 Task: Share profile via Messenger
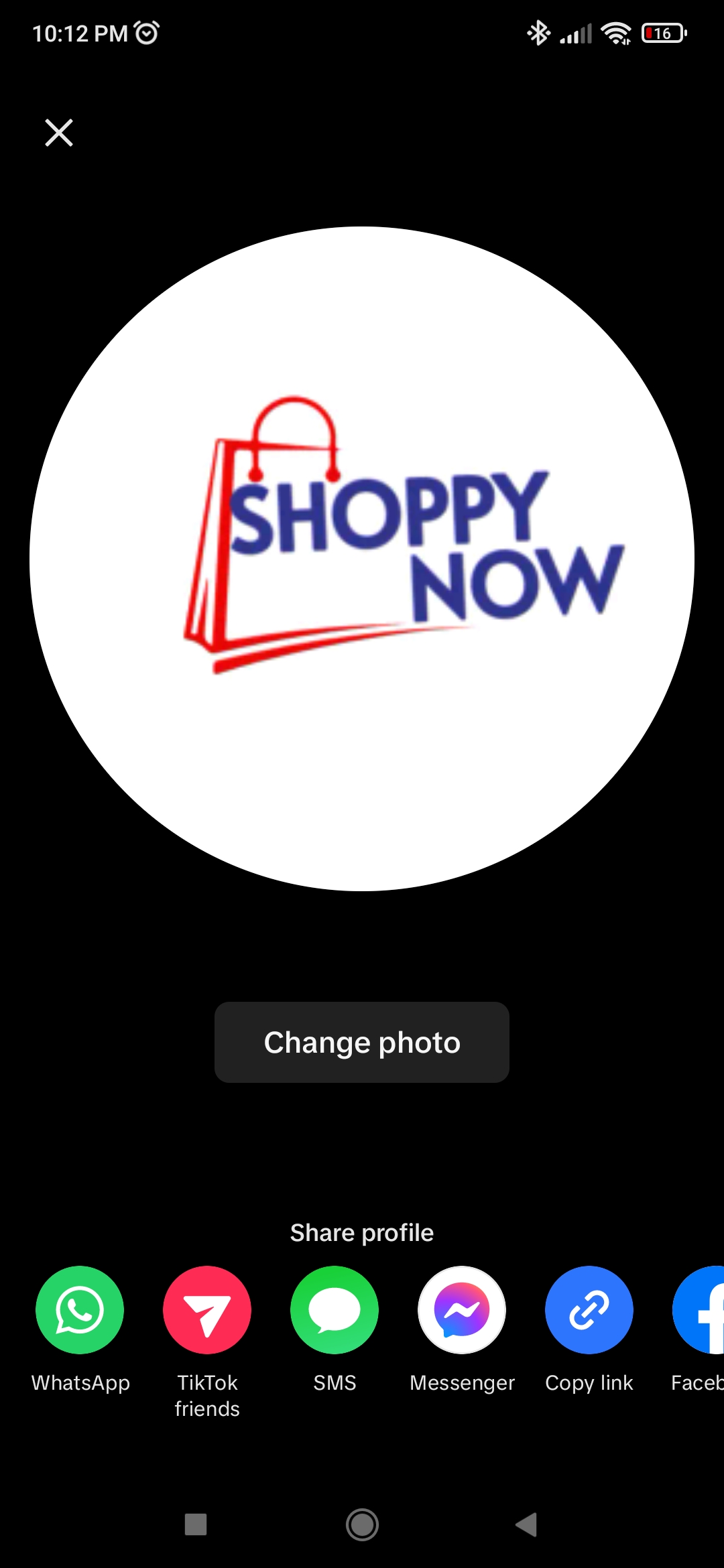(x=462, y=1310)
